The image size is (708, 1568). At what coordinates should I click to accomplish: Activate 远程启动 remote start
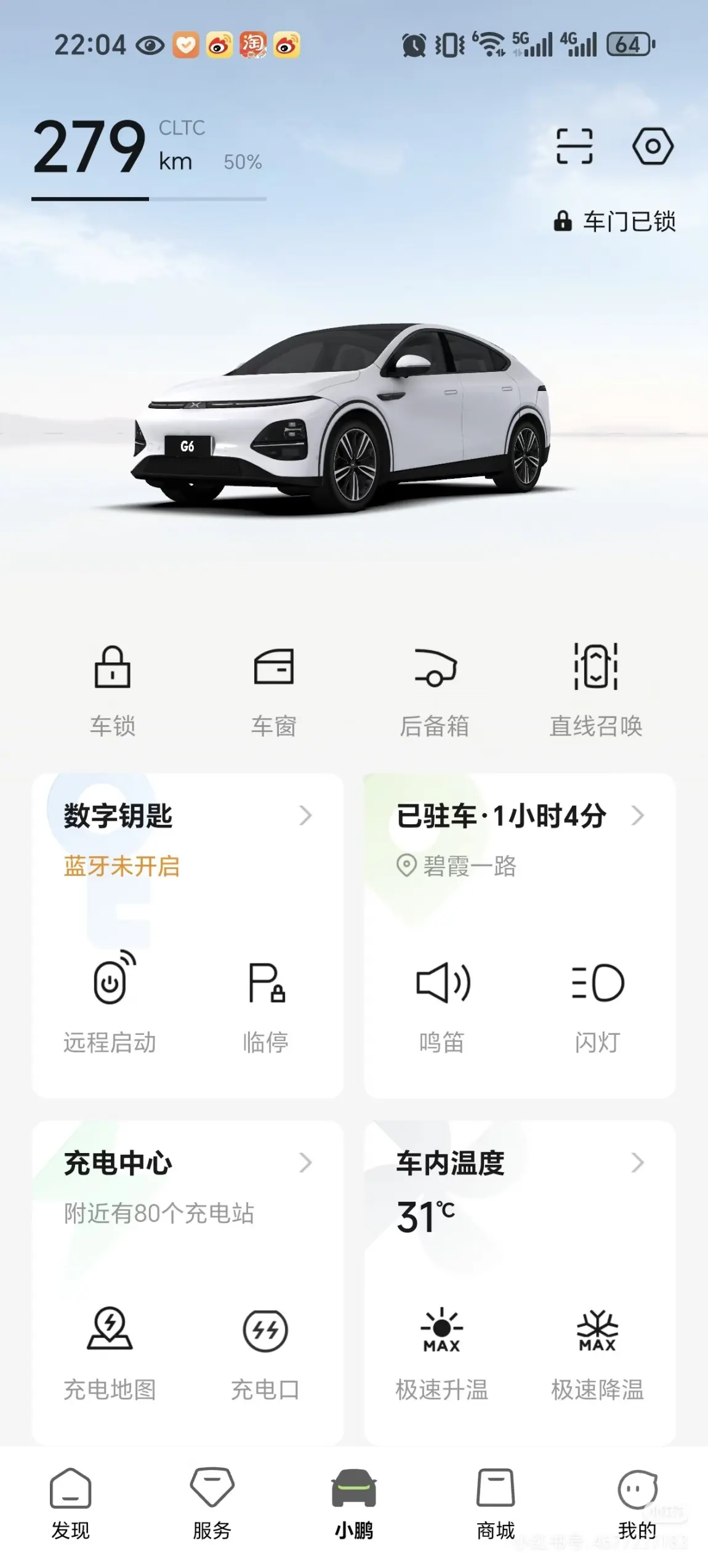(x=110, y=1003)
